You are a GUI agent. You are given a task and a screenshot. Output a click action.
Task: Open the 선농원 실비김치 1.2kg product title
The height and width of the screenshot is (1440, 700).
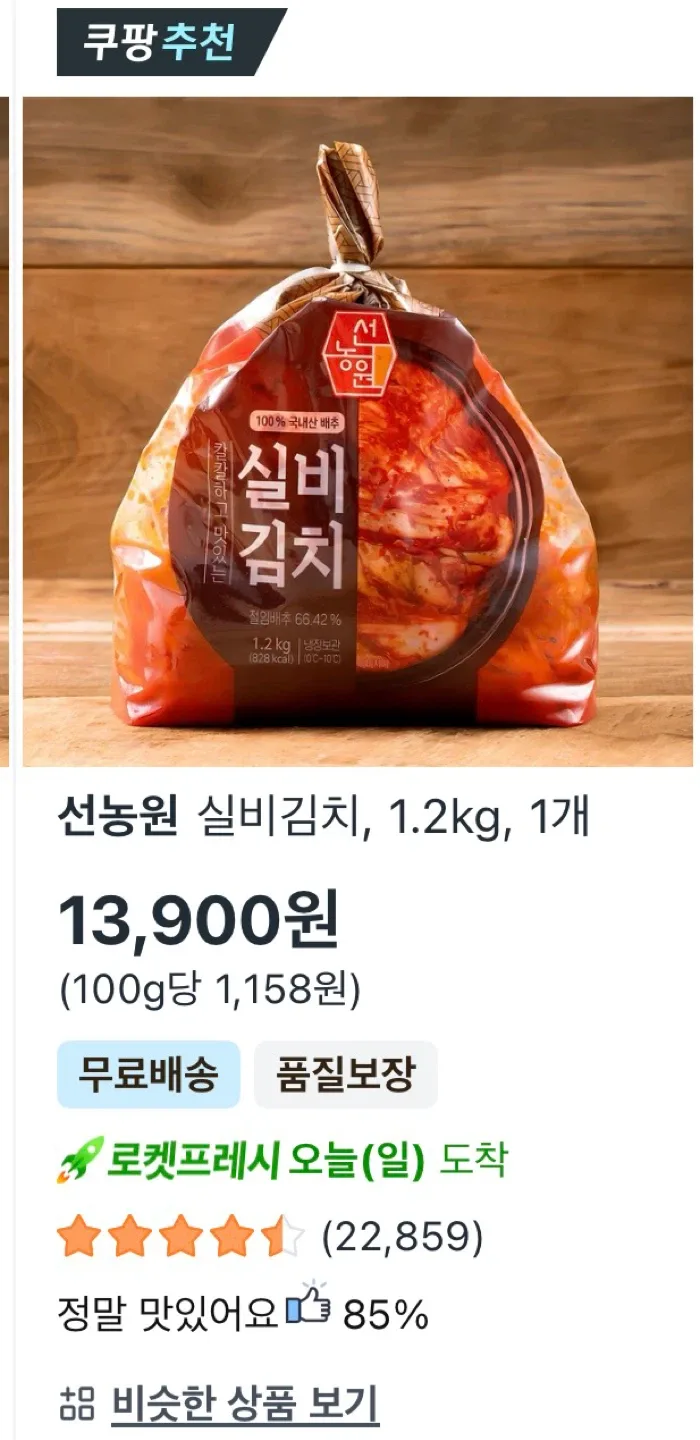(324, 817)
